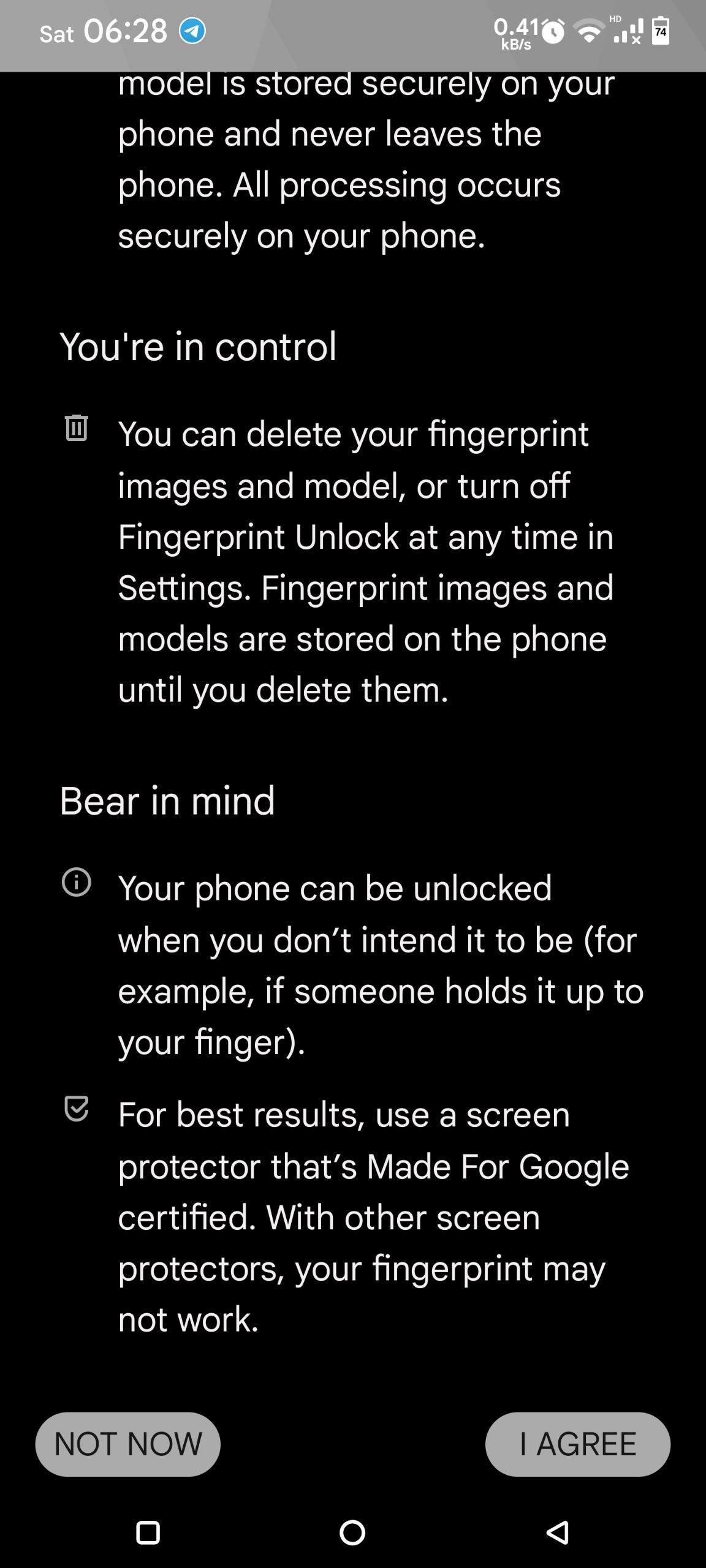
Task: Go to the home screen
Action: (x=352, y=1532)
